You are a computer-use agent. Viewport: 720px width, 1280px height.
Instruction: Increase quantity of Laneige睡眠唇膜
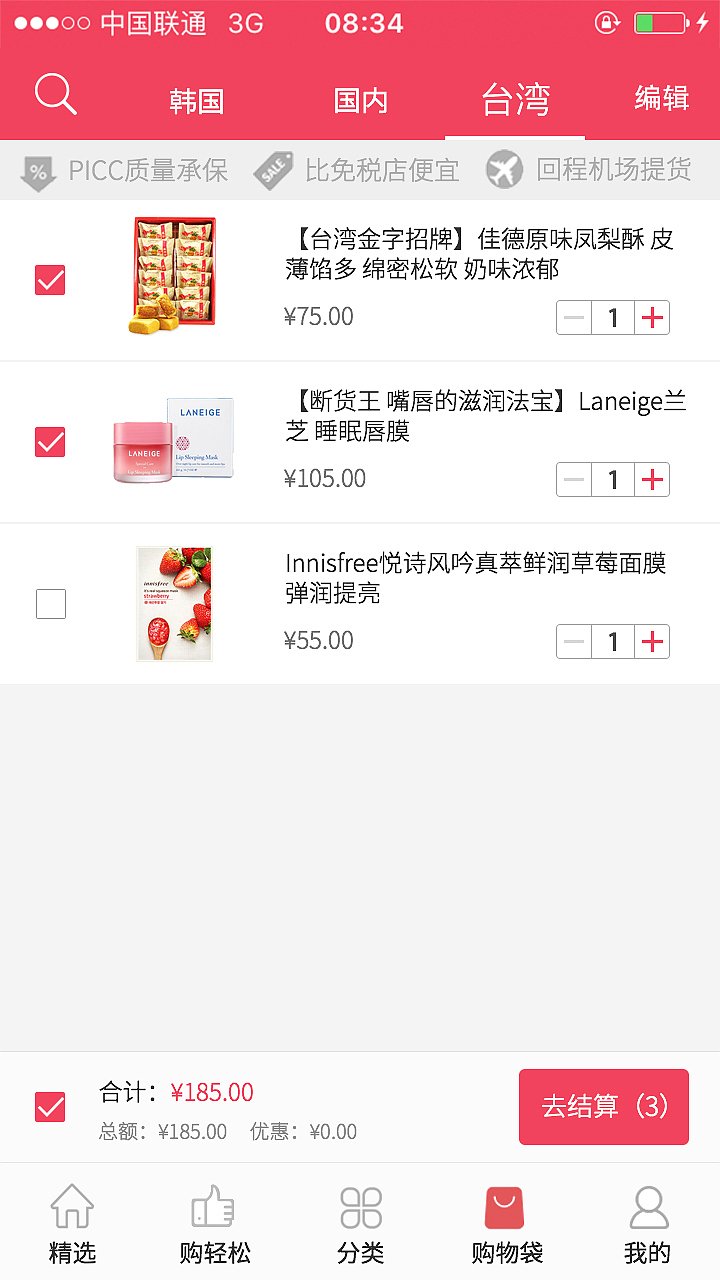(x=652, y=480)
